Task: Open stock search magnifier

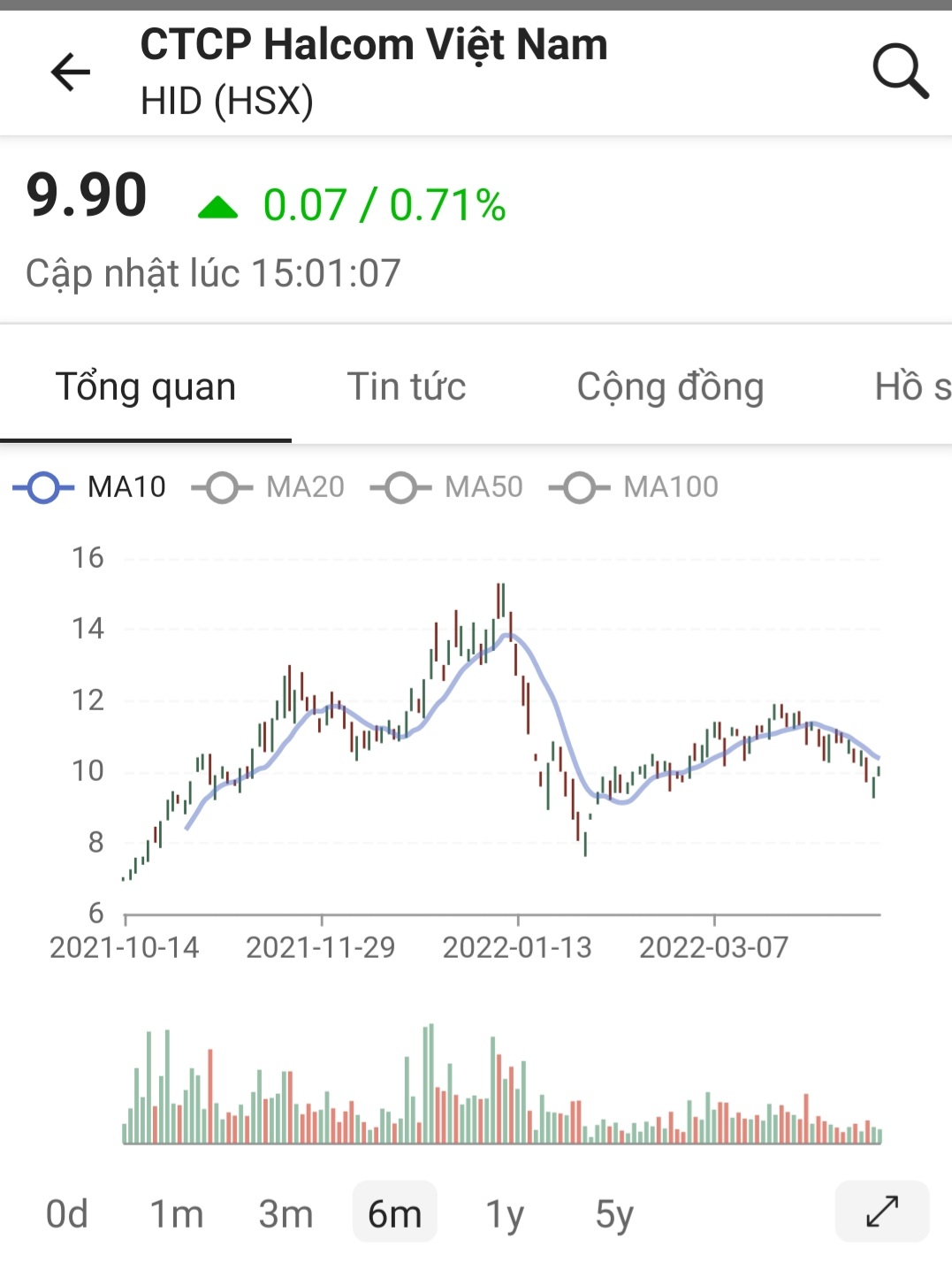Action: point(900,71)
